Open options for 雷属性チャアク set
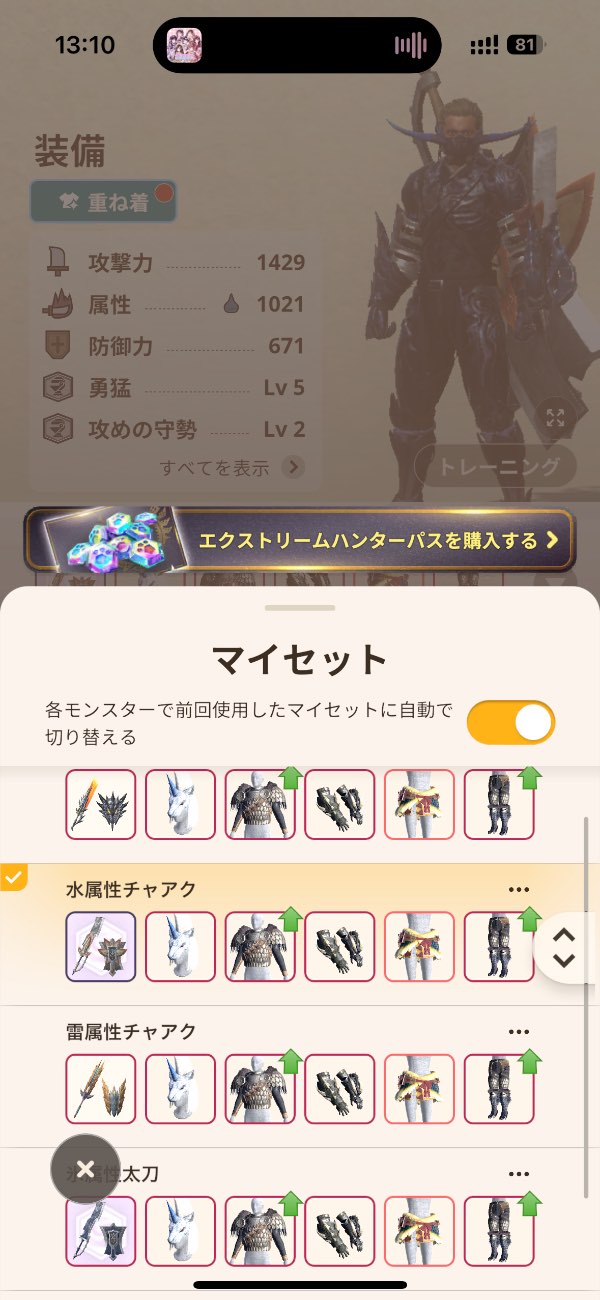Image resolution: width=600 pixels, height=1300 pixels. coord(518,1032)
